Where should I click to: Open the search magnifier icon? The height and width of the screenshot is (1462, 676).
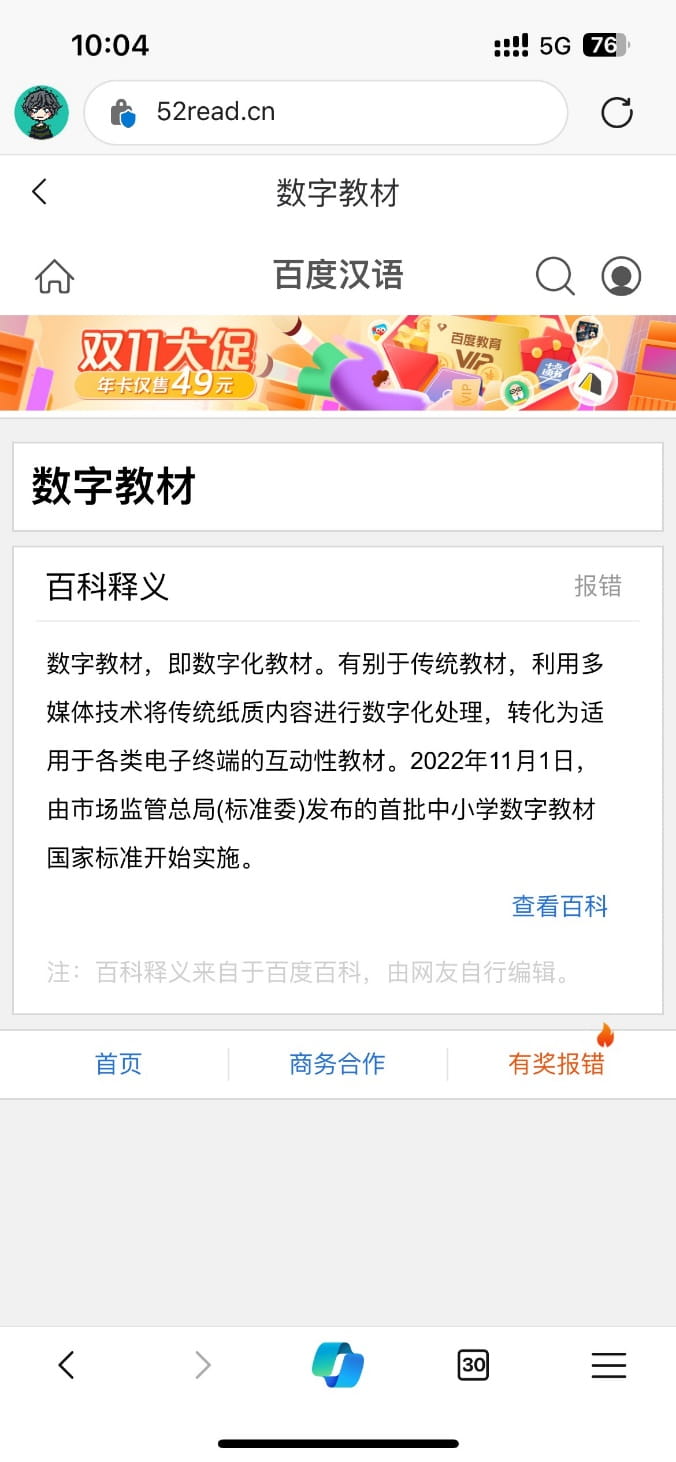[x=555, y=276]
